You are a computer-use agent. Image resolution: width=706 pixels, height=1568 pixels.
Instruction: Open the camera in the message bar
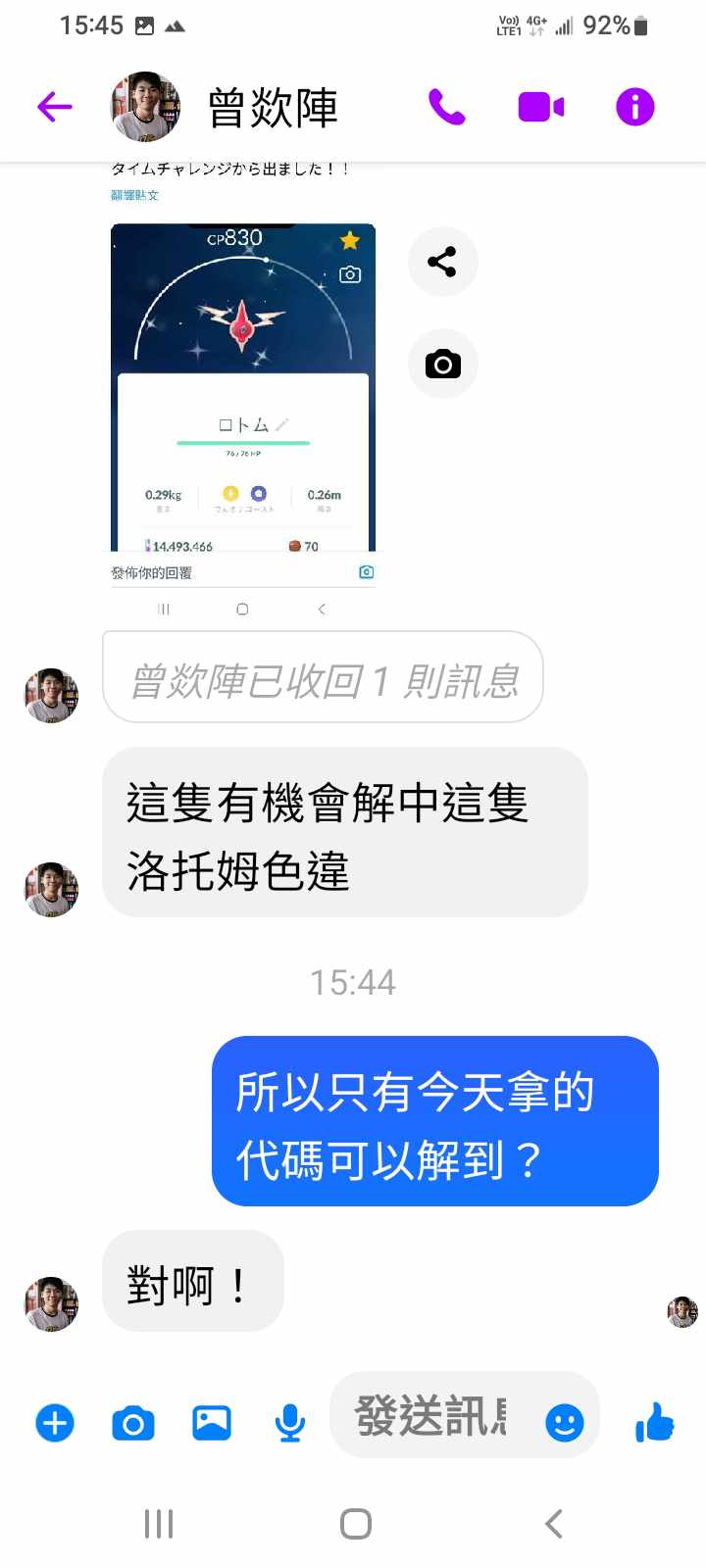click(x=133, y=1423)
